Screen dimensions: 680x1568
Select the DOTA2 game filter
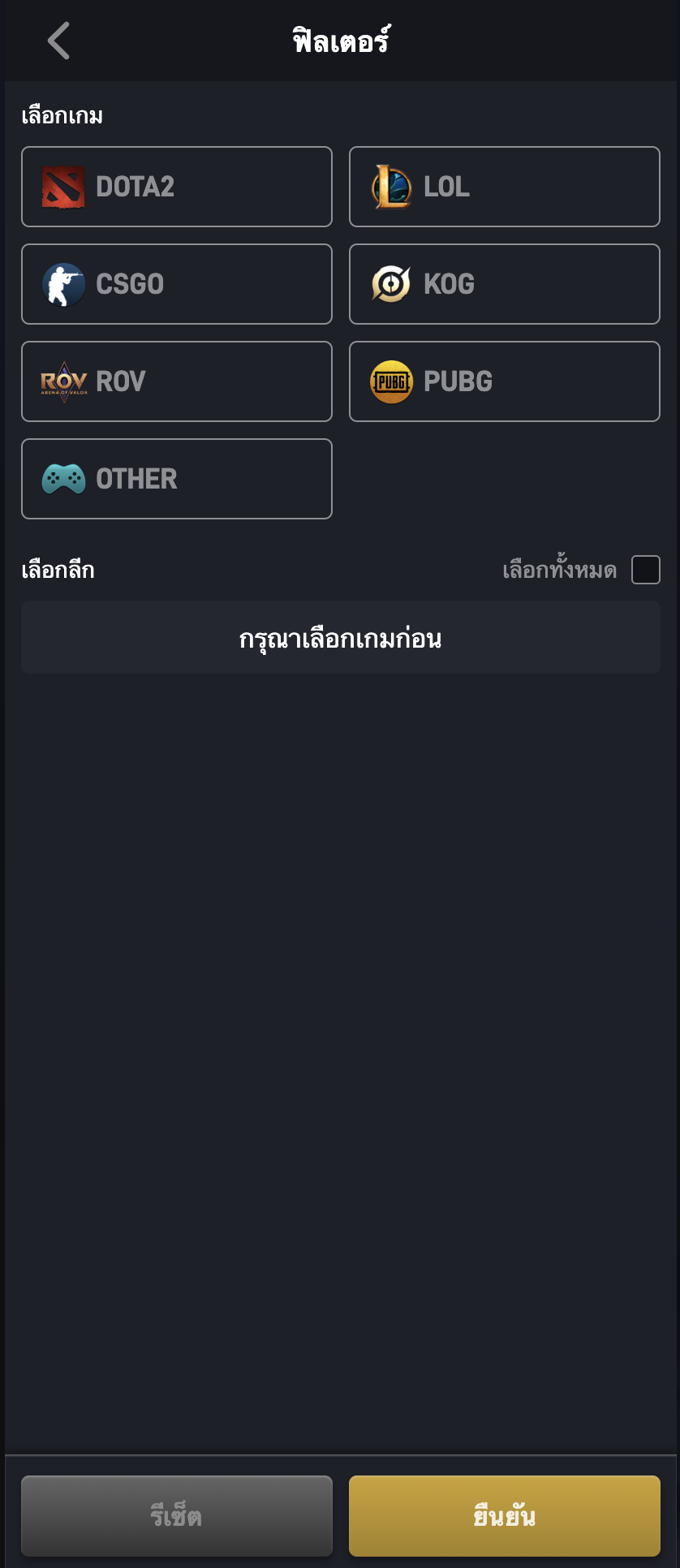click(176, 187)
